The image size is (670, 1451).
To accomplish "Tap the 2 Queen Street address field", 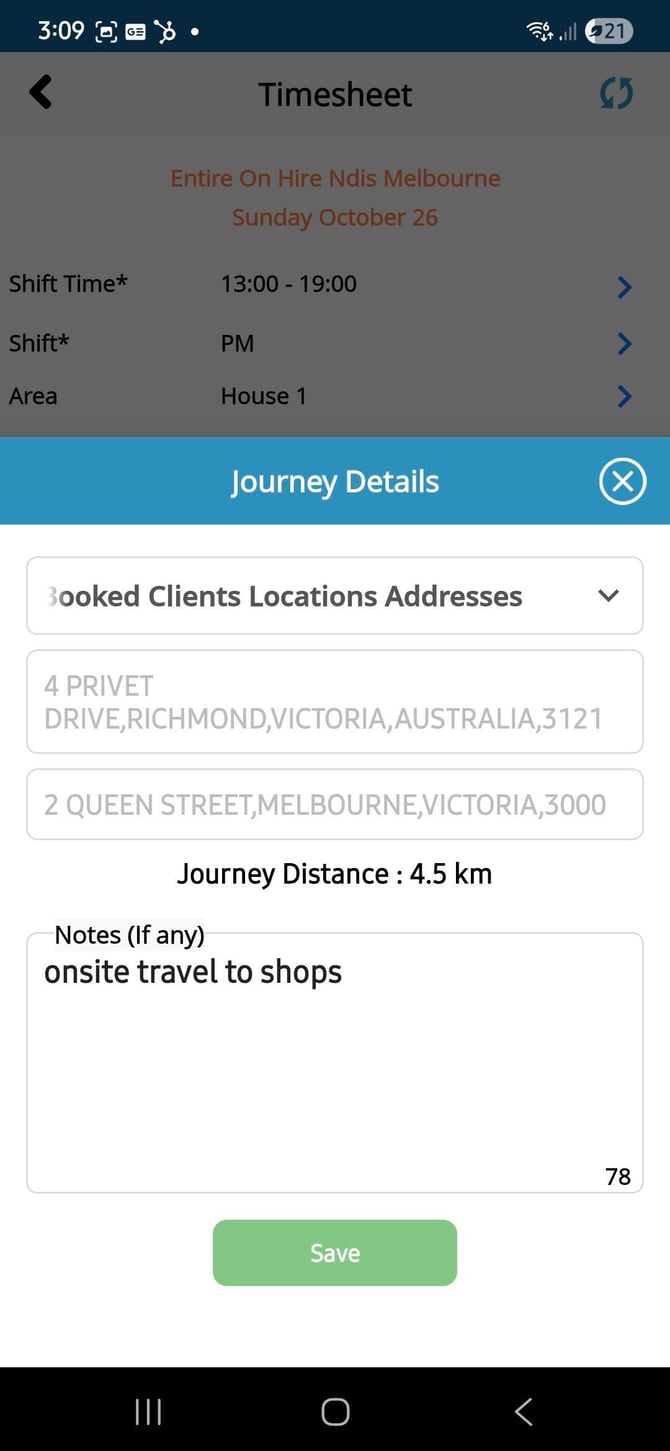I will tap(334, 804).
